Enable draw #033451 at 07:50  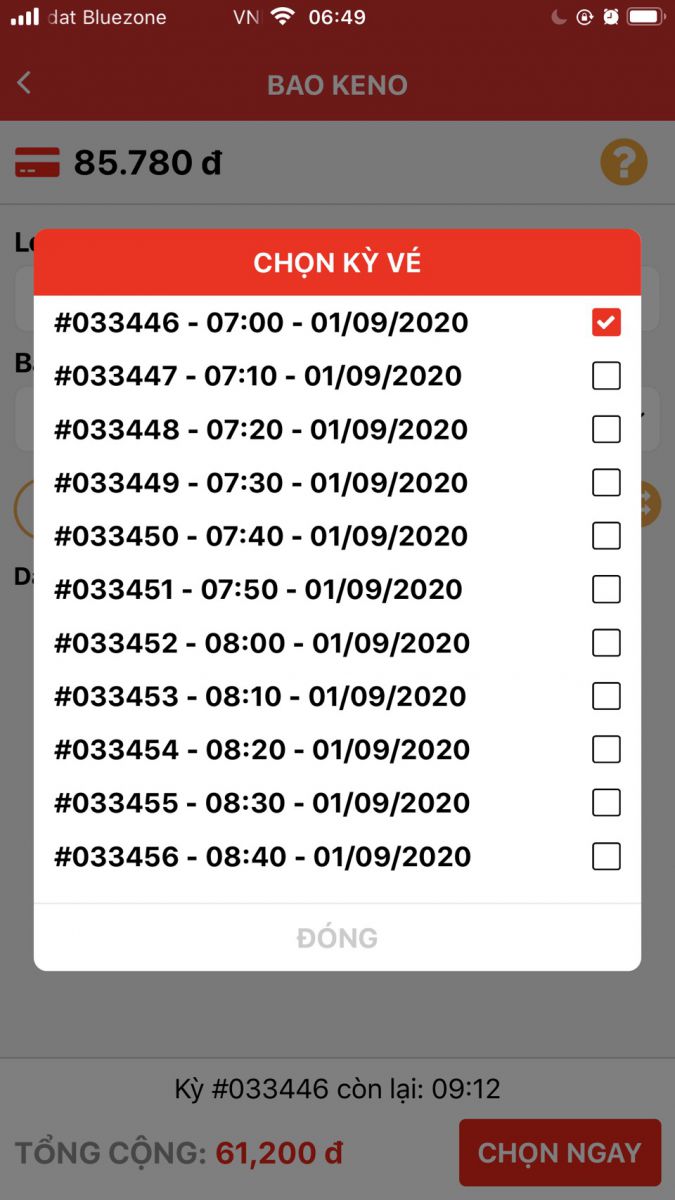606,589
